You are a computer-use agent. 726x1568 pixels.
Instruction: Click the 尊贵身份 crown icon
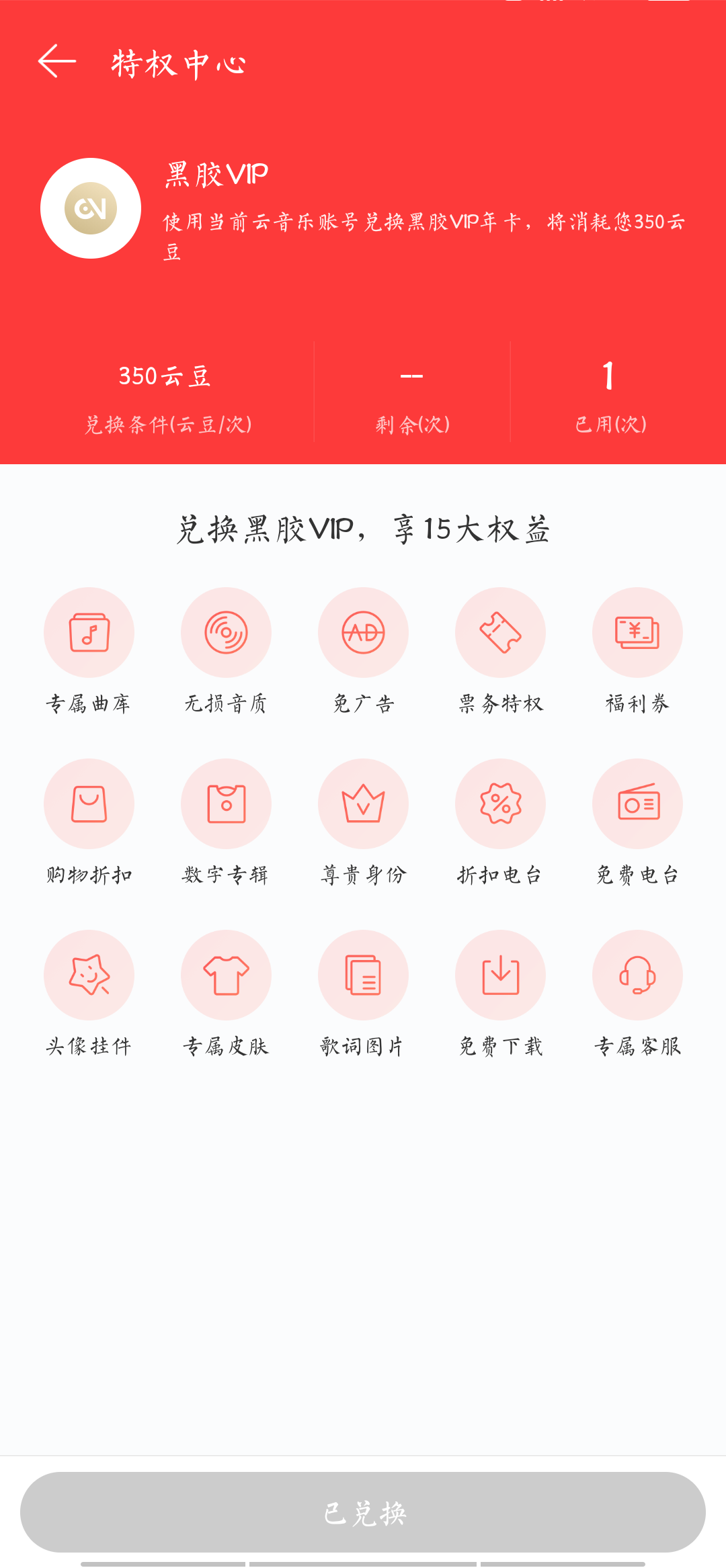point(364,803)
